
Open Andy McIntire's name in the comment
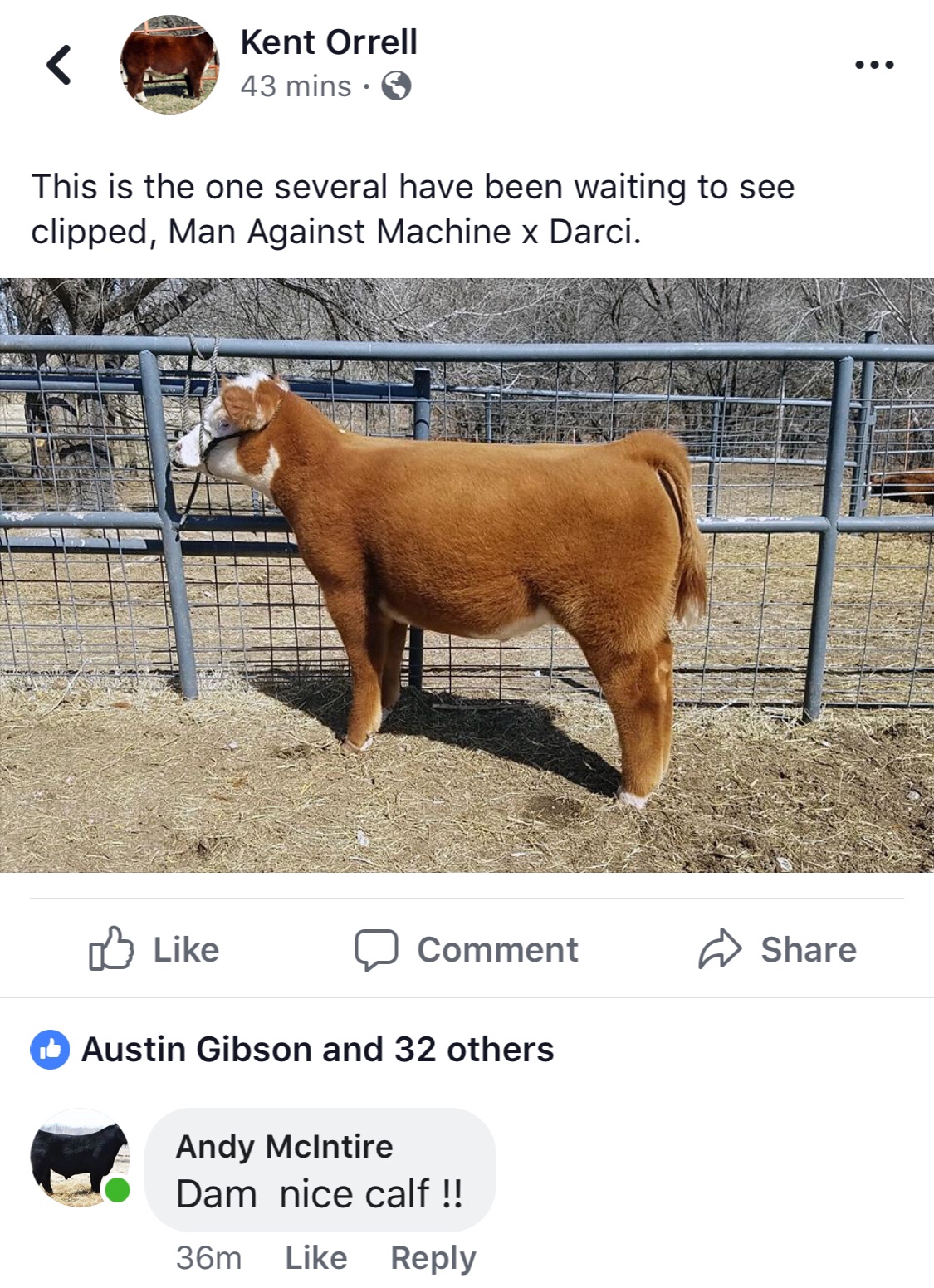(284, 1147)
